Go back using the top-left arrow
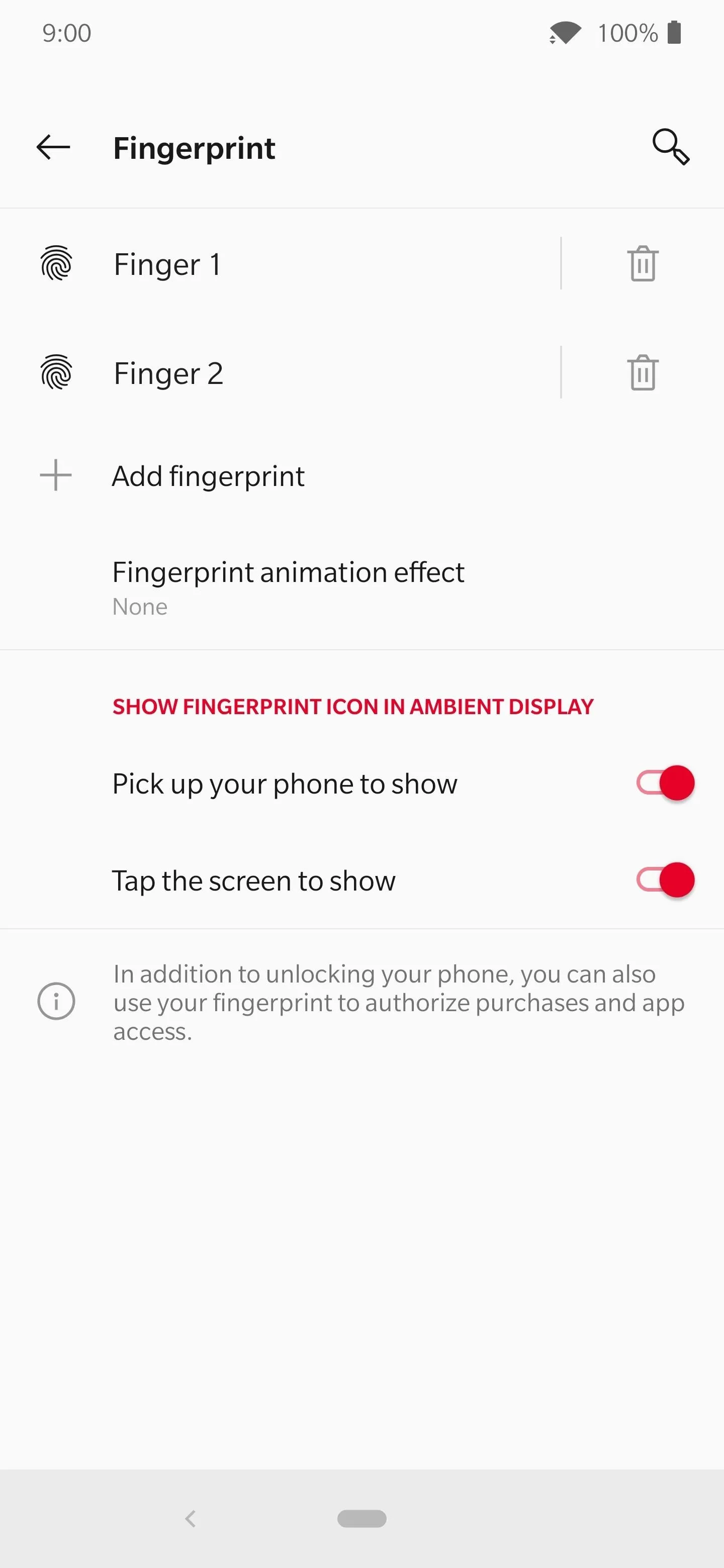The height and width of the screenshot is (1568, 724). coord(54,147)
